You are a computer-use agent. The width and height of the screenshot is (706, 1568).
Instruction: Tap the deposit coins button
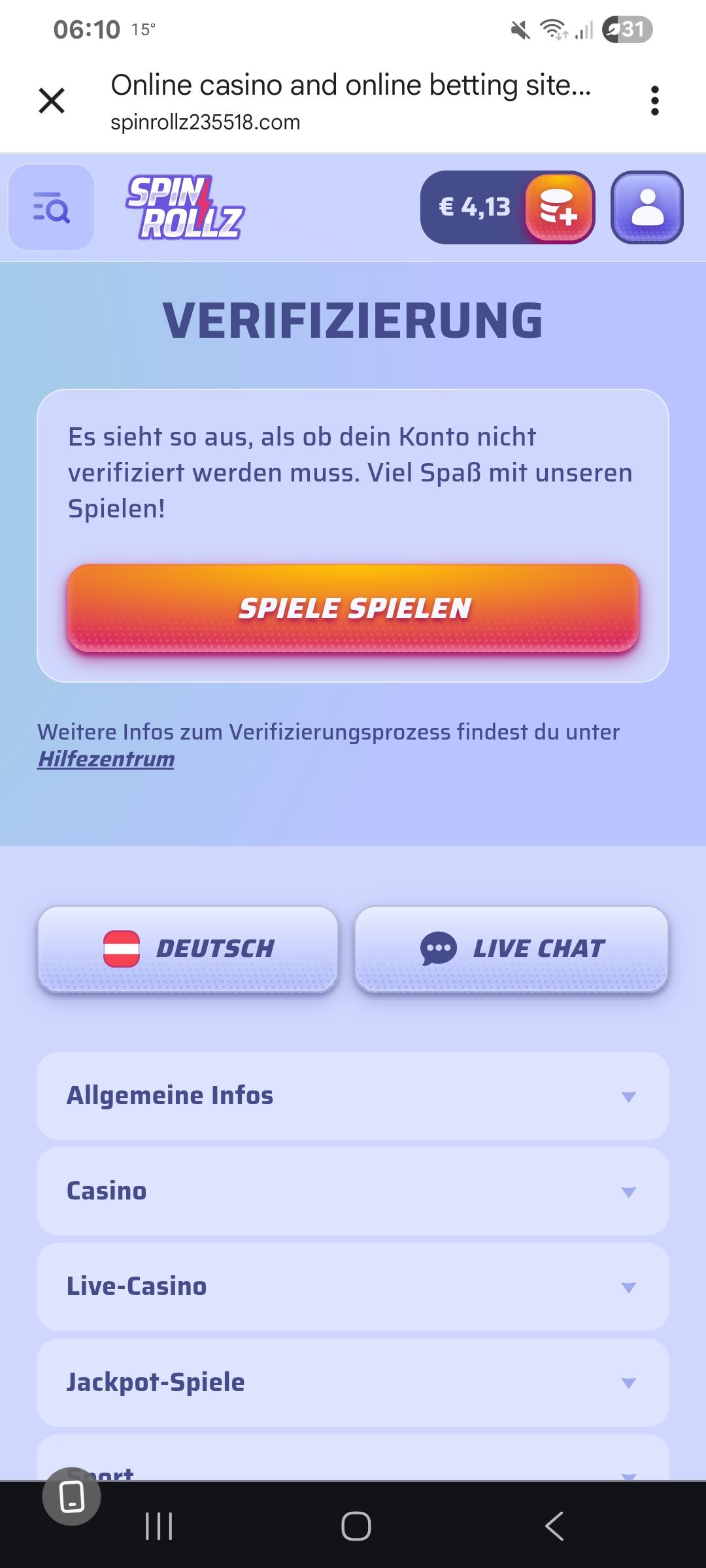(559, 208)
